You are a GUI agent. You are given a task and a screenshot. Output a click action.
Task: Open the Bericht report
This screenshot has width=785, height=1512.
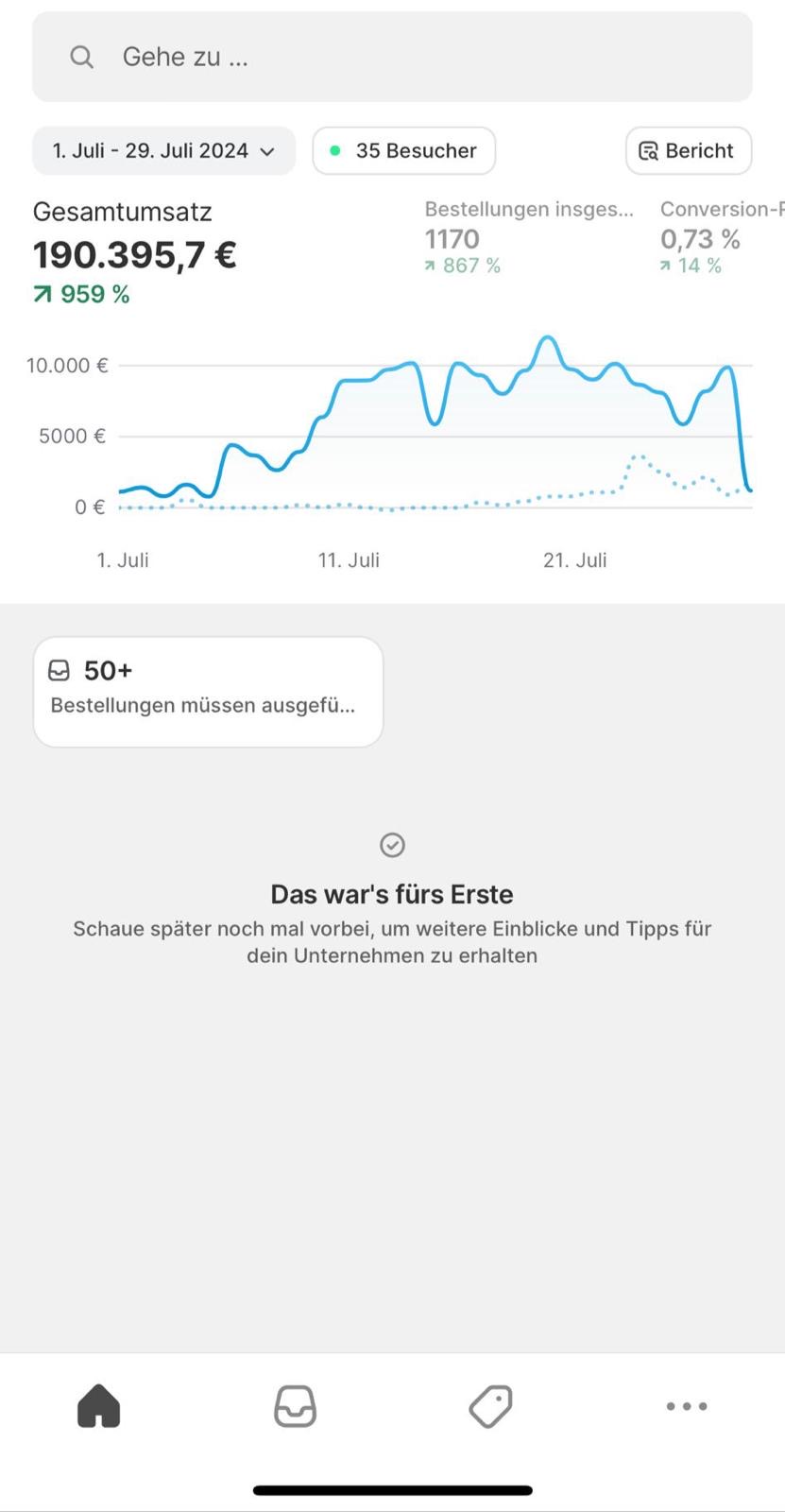[x=688, y=151]
